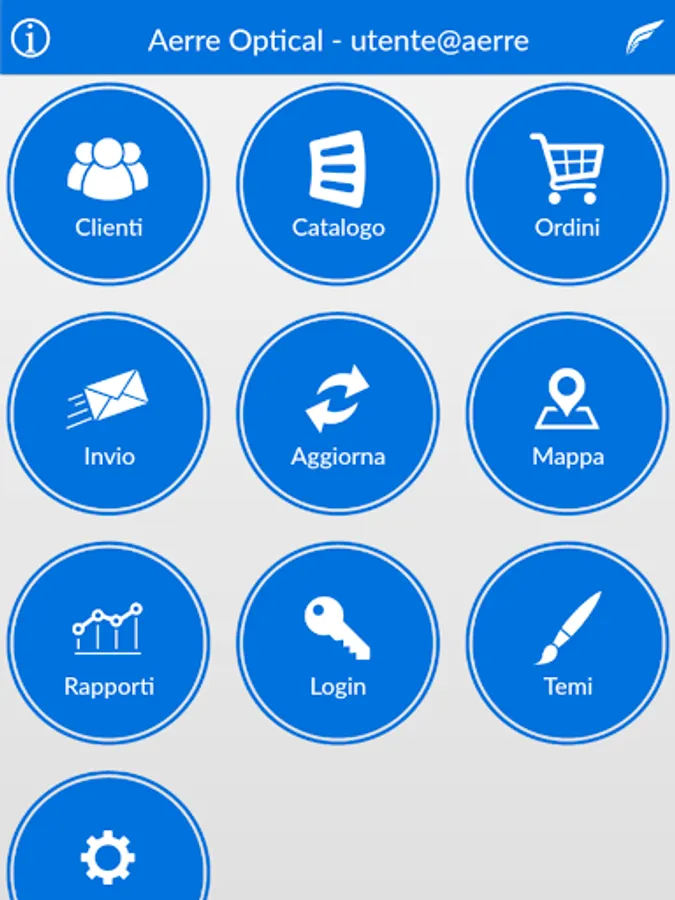Tap the feather icon in the top bar

pos(644,38)
